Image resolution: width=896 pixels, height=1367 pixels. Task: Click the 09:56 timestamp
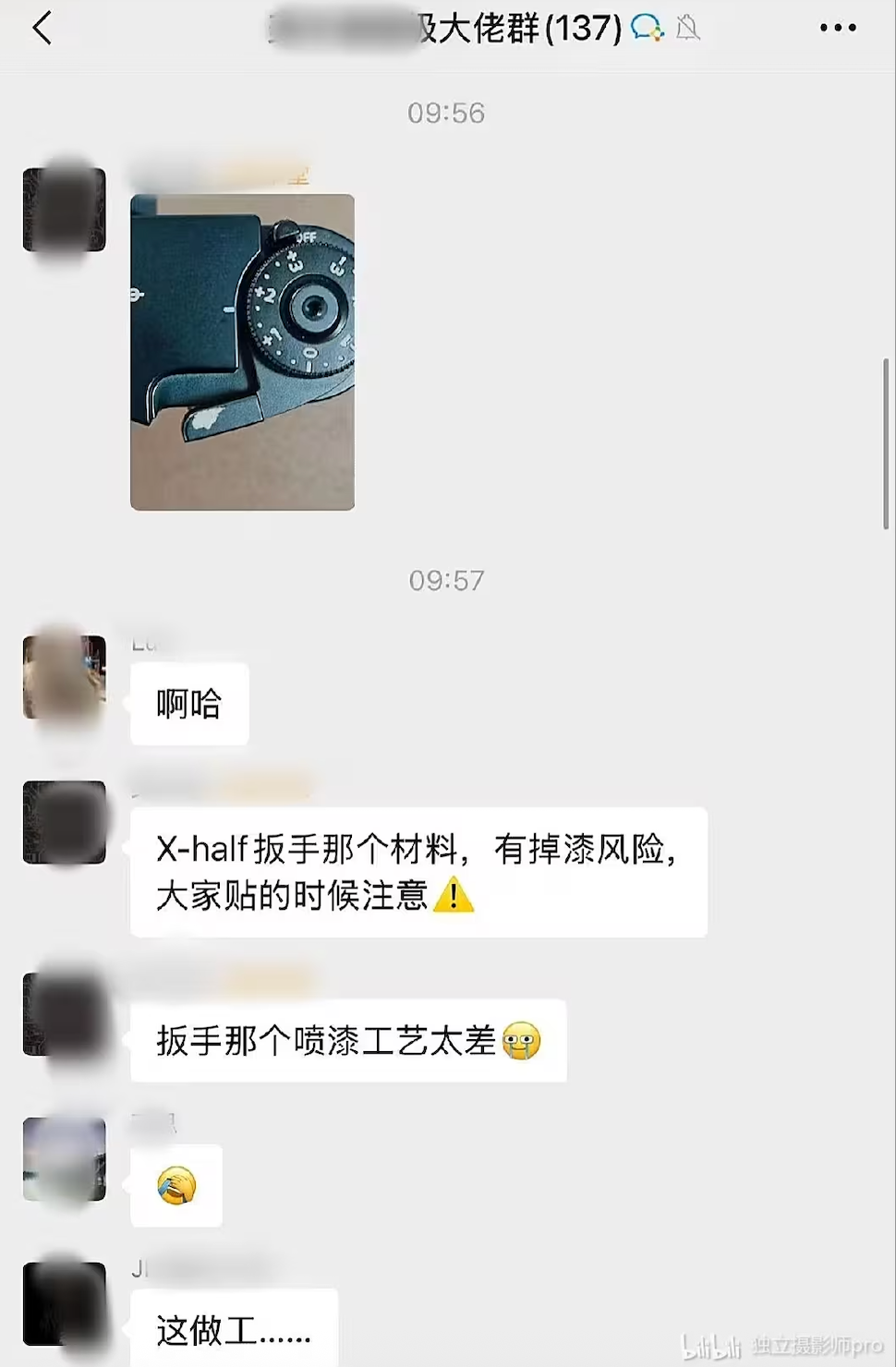[447, 113]
